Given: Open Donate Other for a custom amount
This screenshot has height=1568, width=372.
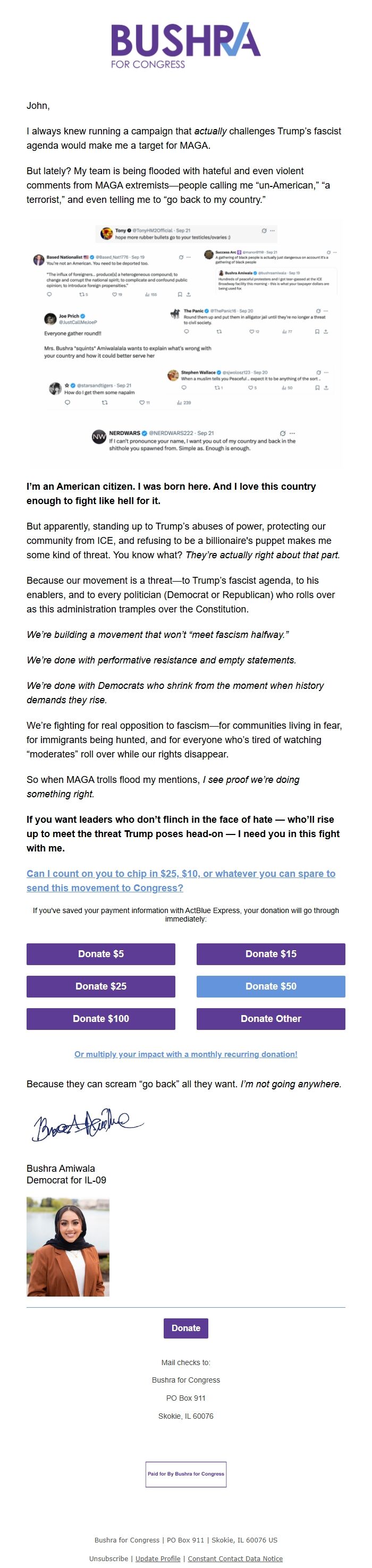Looking at the screenshot, I should (x=270, y=1018).
